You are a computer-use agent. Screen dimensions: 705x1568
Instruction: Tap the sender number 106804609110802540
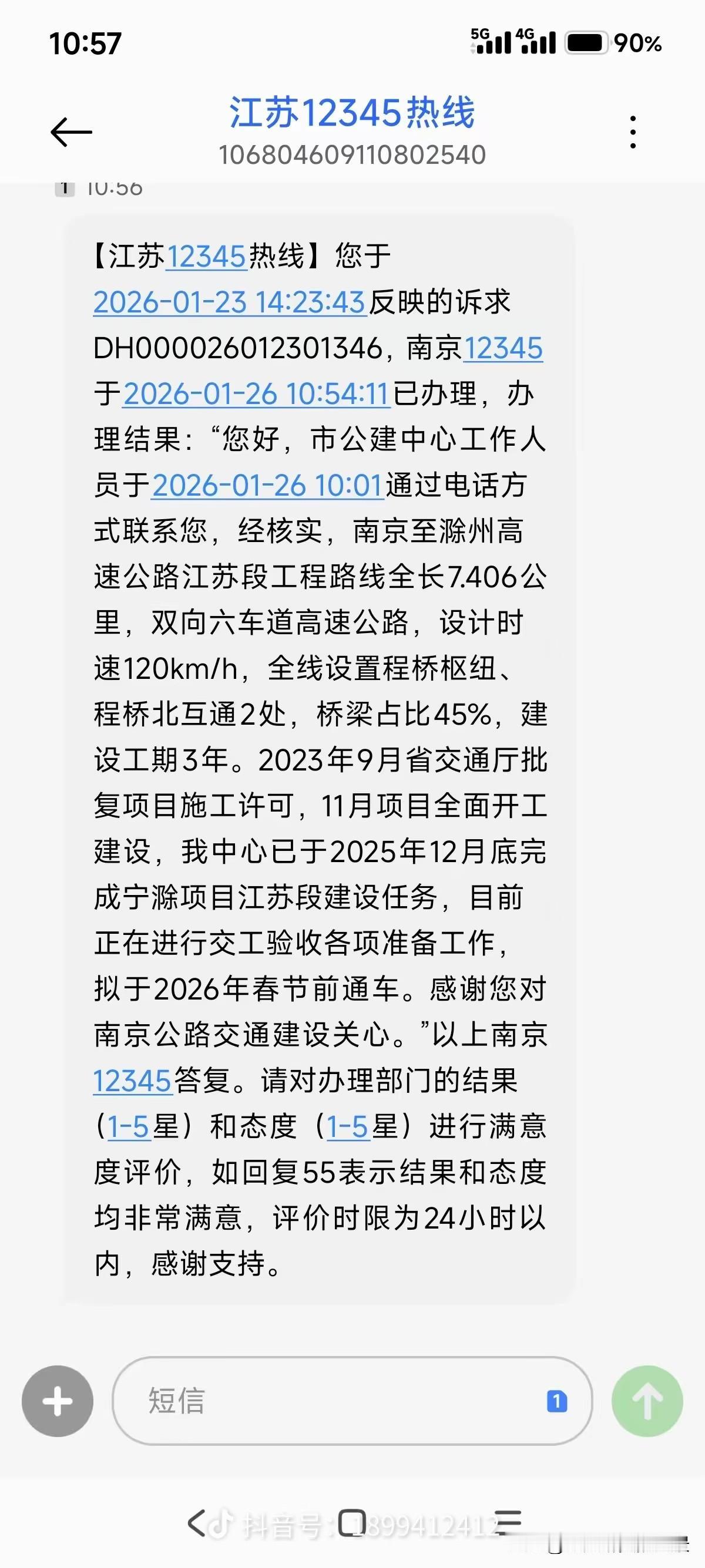352,156
